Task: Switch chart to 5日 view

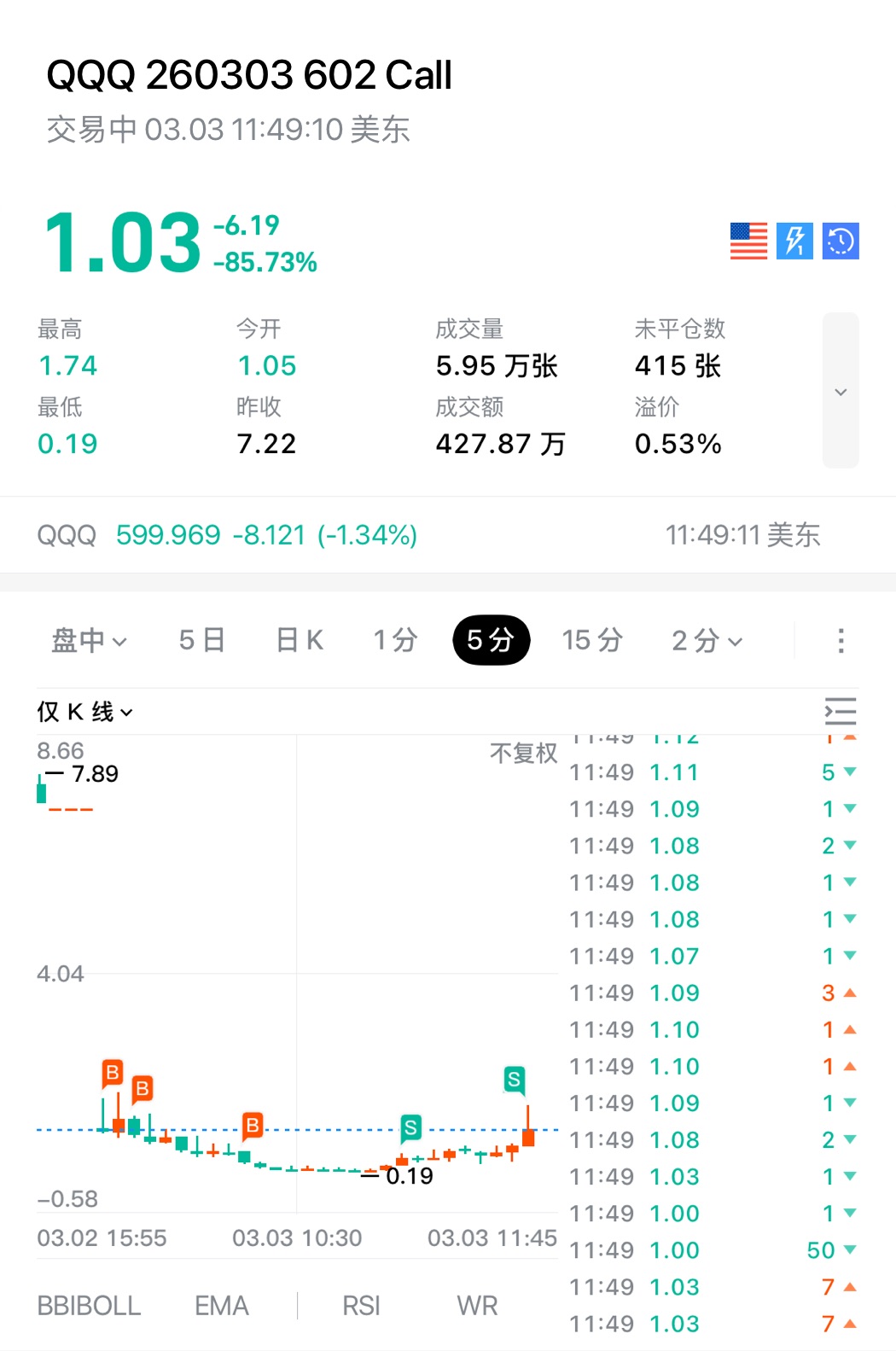Action: coord(202,640)
